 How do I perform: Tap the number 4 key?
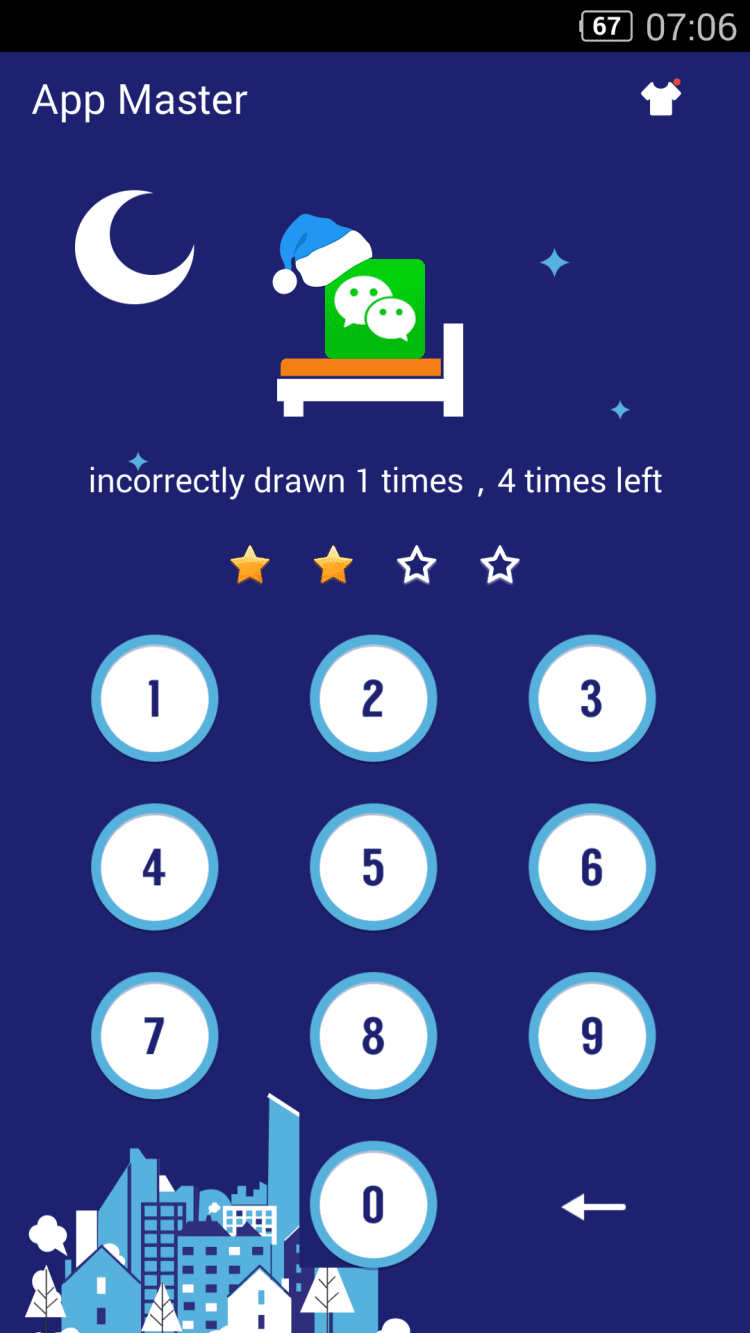(154, 867)
